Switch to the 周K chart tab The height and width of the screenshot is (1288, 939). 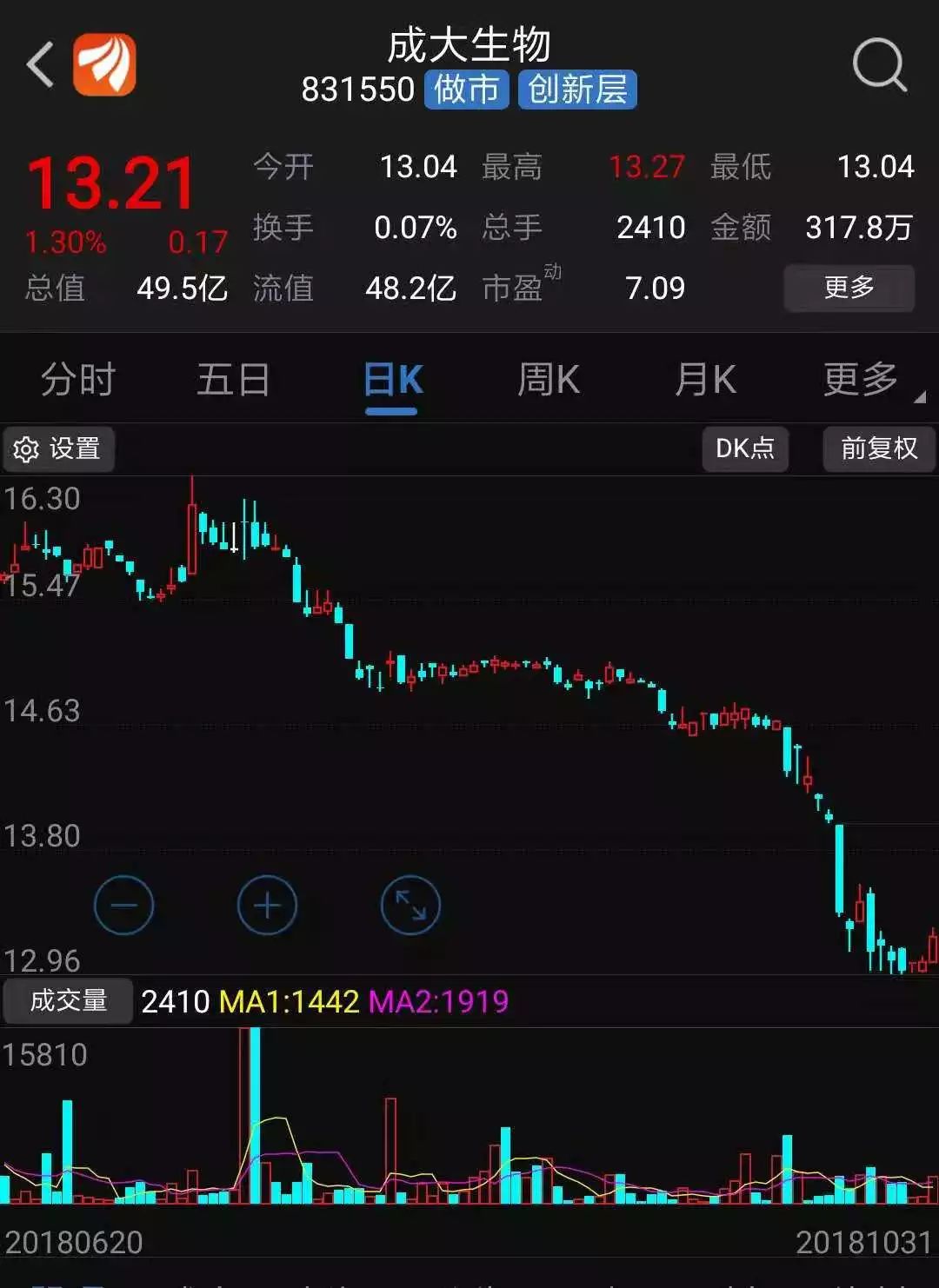click(x=548, y=381)
